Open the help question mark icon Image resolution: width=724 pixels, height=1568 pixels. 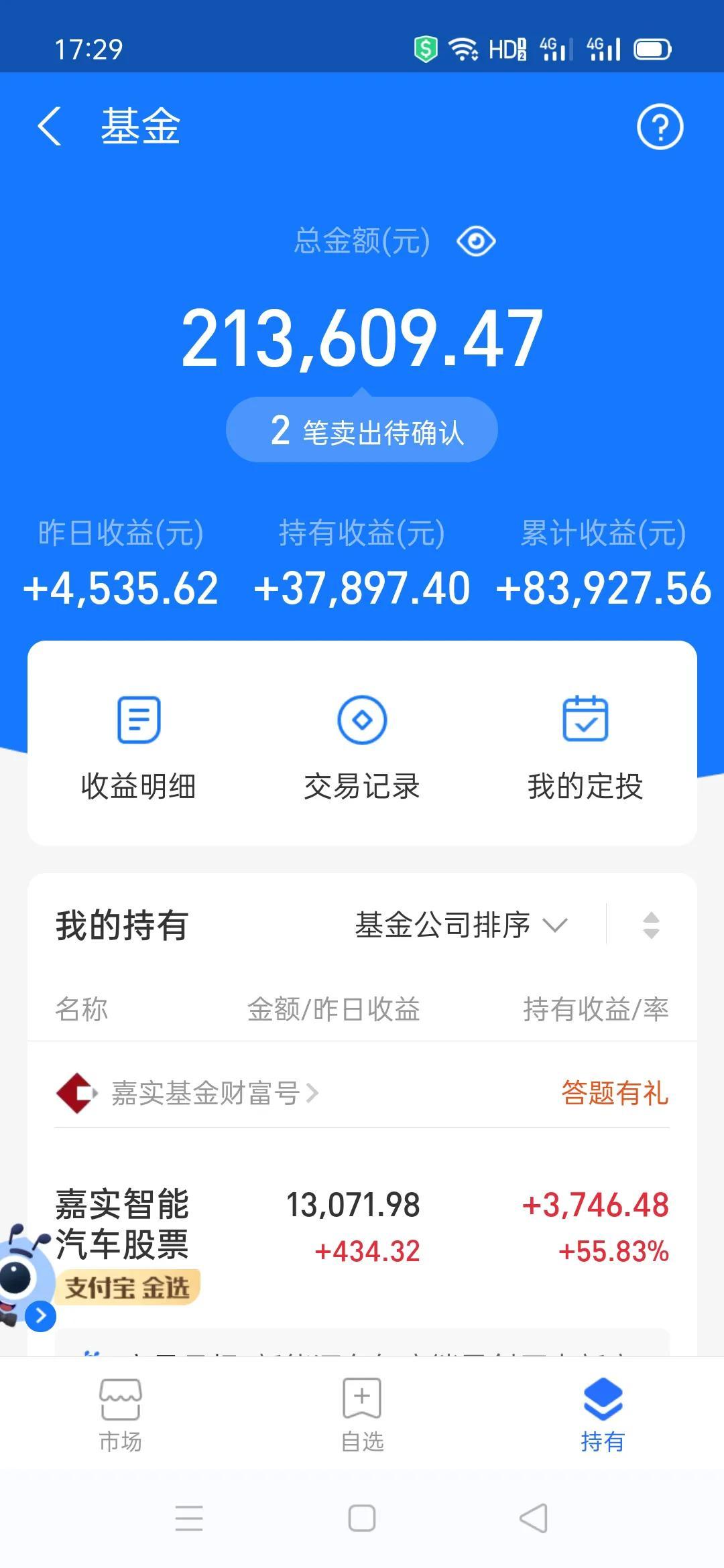click(660, 126)
